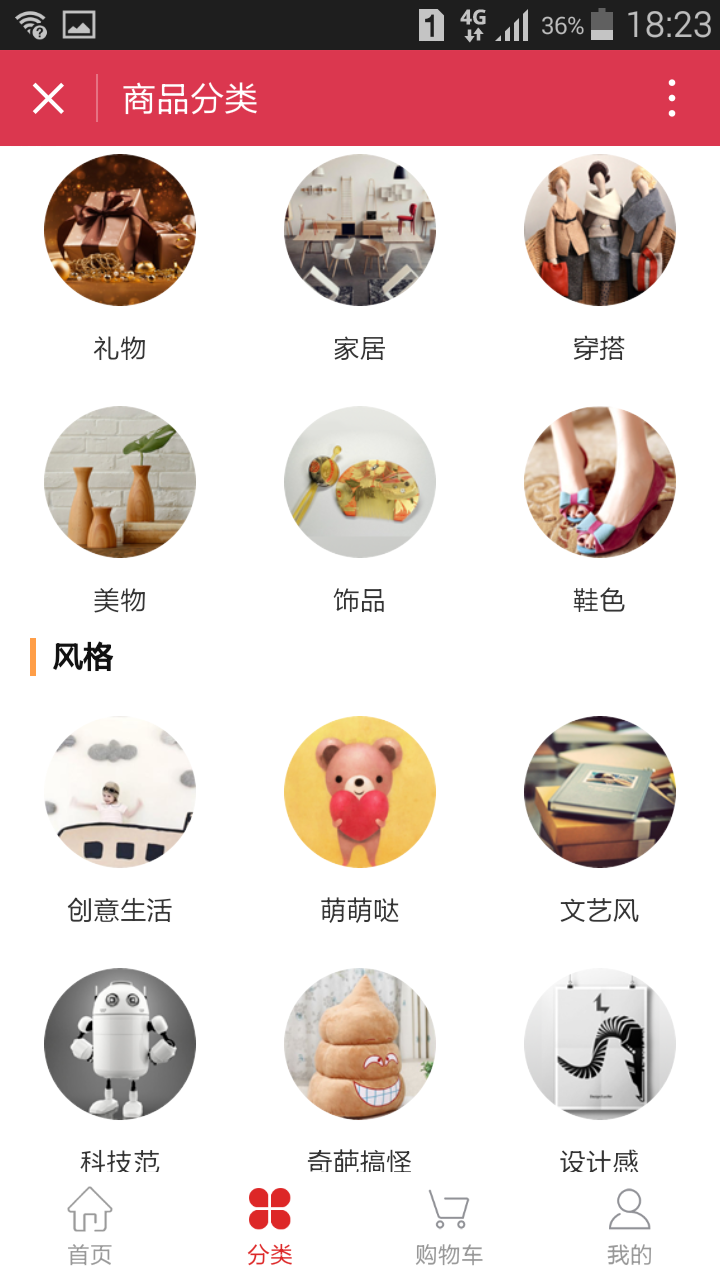Viewport: 720px width, 1280px height.
Task: Open the 美物 category
Action: [120, 482]
